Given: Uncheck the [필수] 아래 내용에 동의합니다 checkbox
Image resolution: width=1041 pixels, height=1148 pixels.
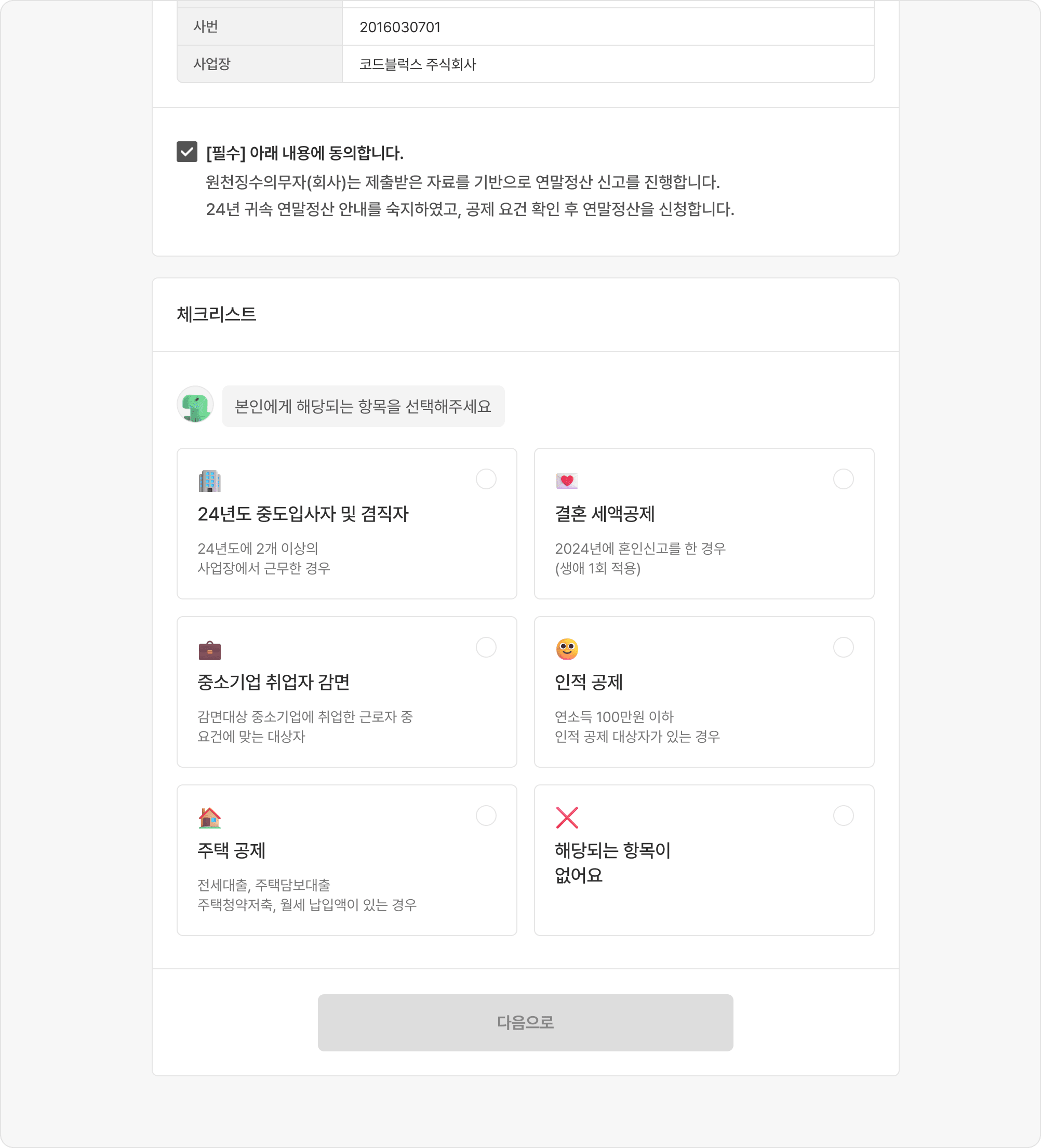Looking at the screenshot, I should [187, 152].
